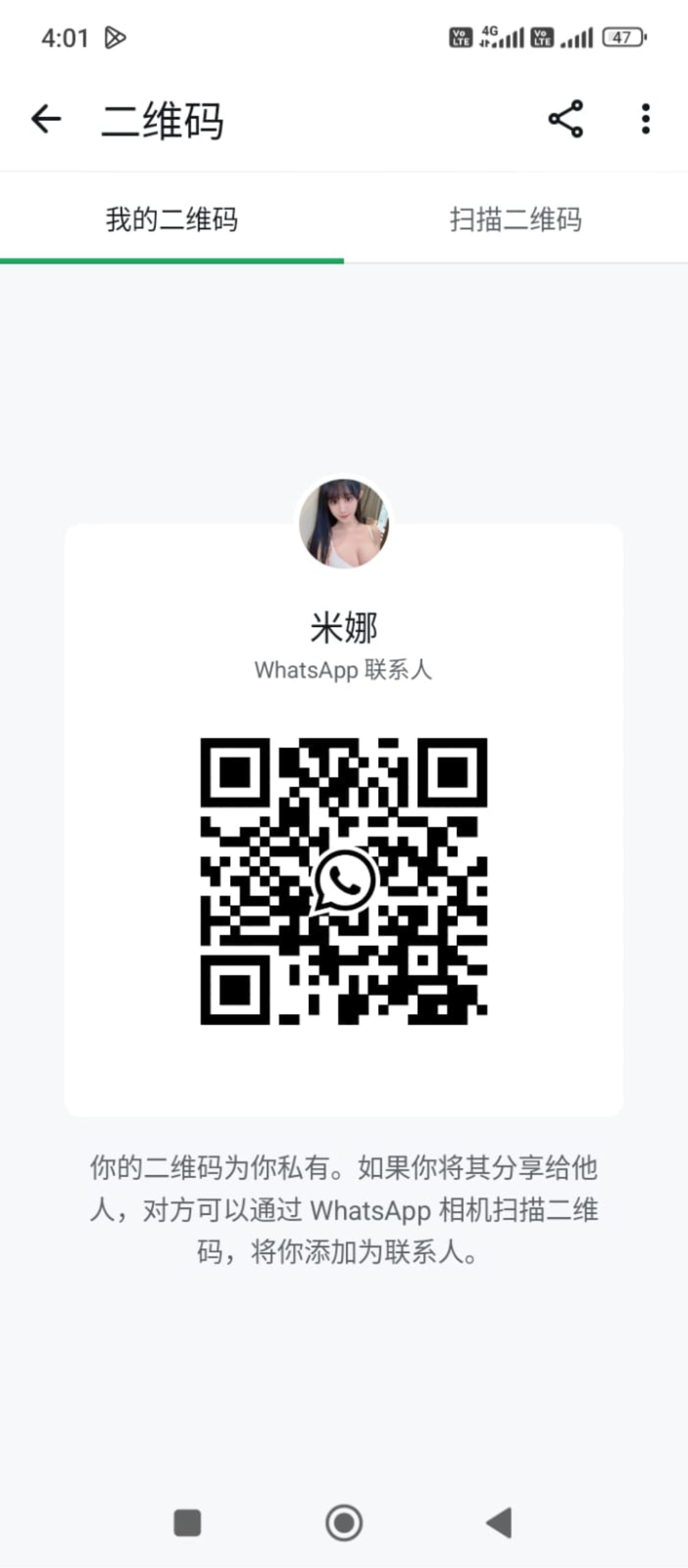Switch to the 扫描二维码 tab
The width and height of the screenshot is (688, 1568).
click(516, 220)
